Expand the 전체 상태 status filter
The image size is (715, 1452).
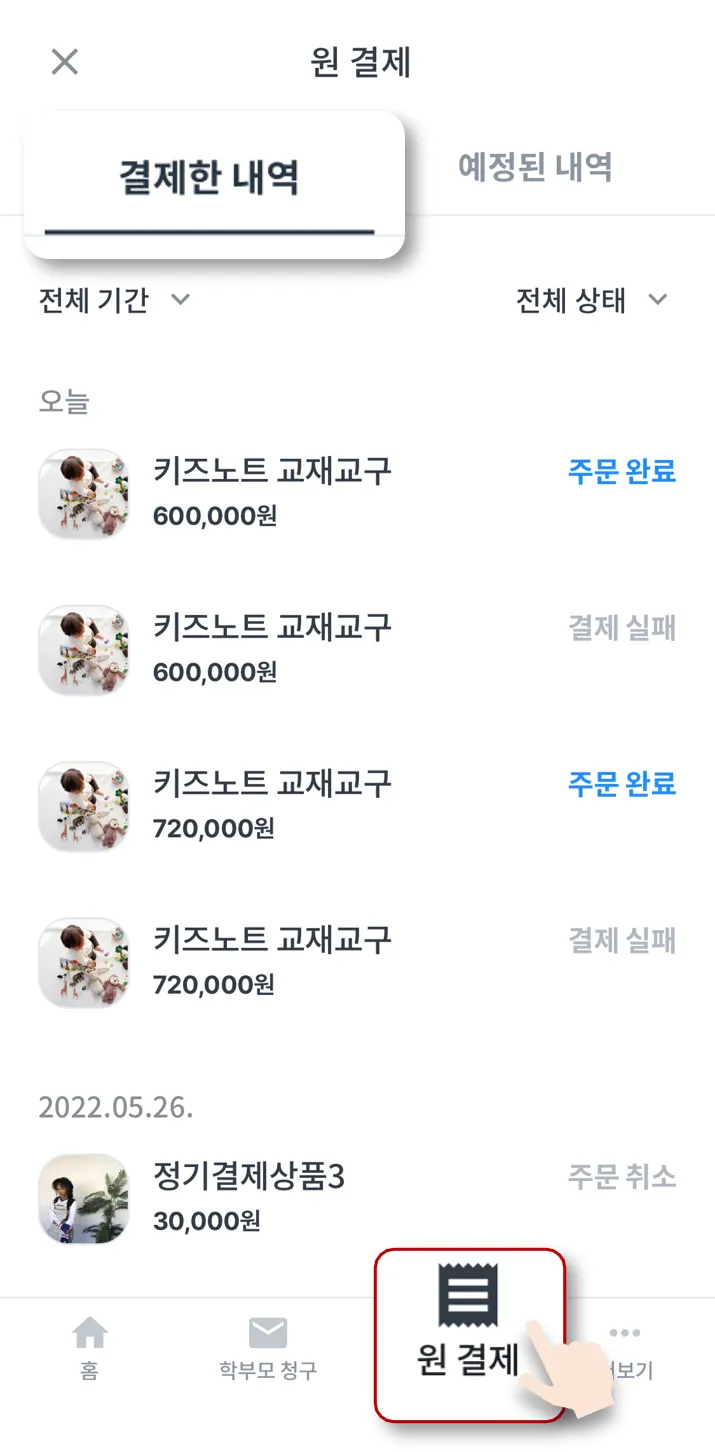[590, 300]
